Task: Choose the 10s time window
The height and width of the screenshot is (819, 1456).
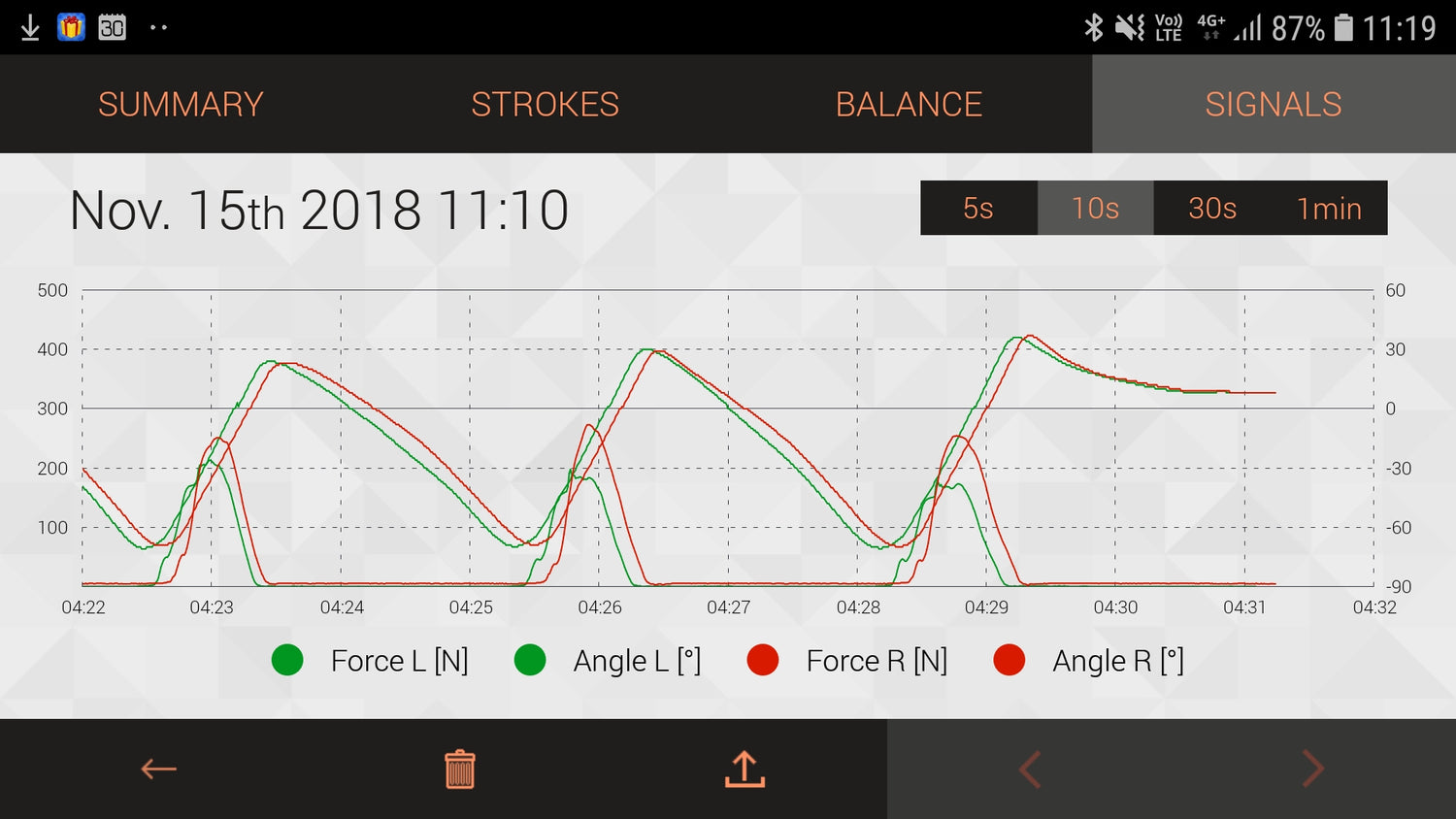Action: coord(1095,208)
